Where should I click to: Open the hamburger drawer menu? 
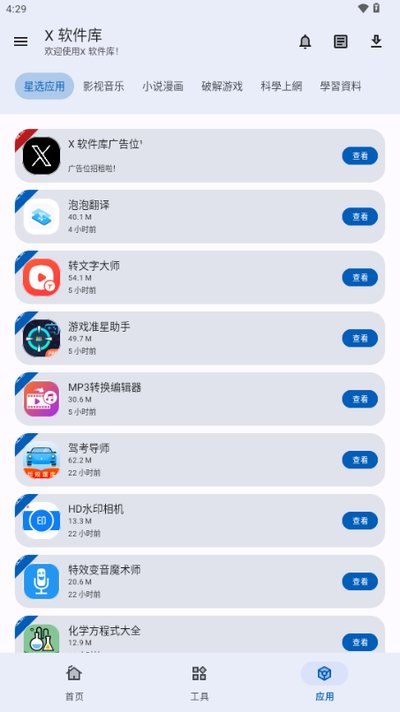click(x=20, y=42)
